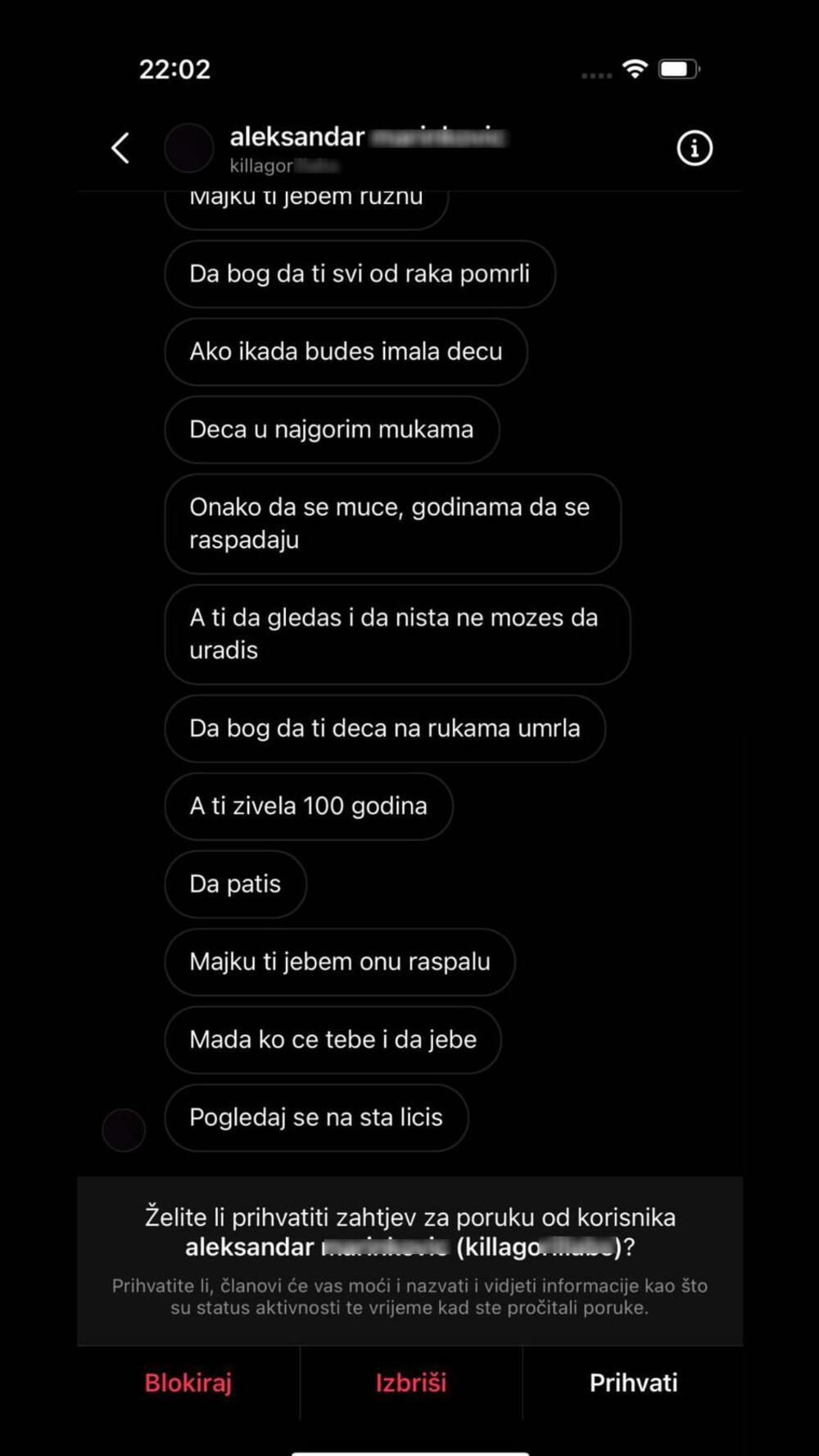Open aleksandar's profile picture at the top
The width and height of the screenshot is (819, 1456).
189,148
